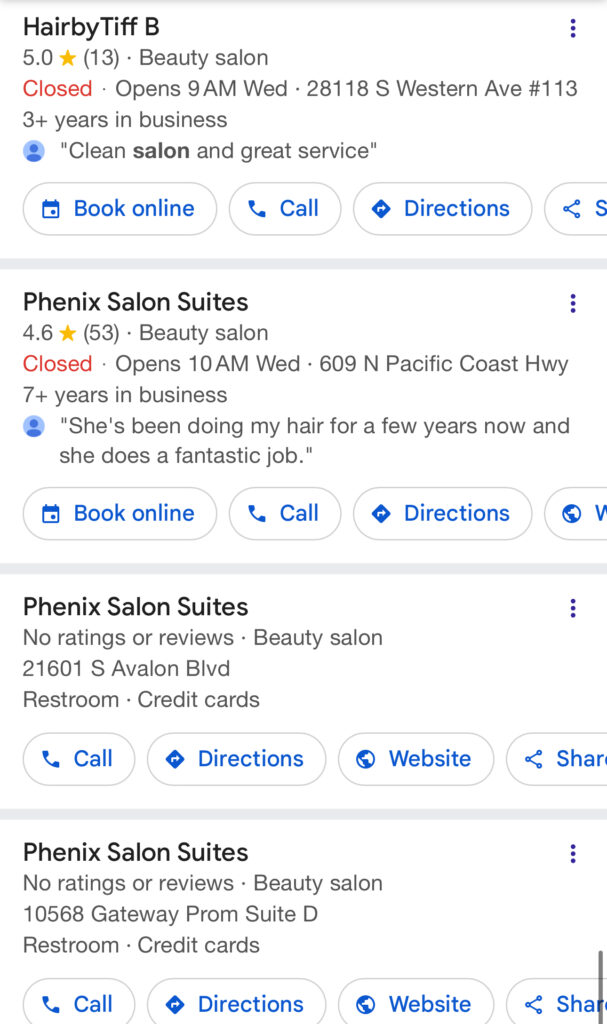Open overflow menu for Gateway Prom Phenix
Viewport: 607px width, 1024px height.
(x=572, y=854)
